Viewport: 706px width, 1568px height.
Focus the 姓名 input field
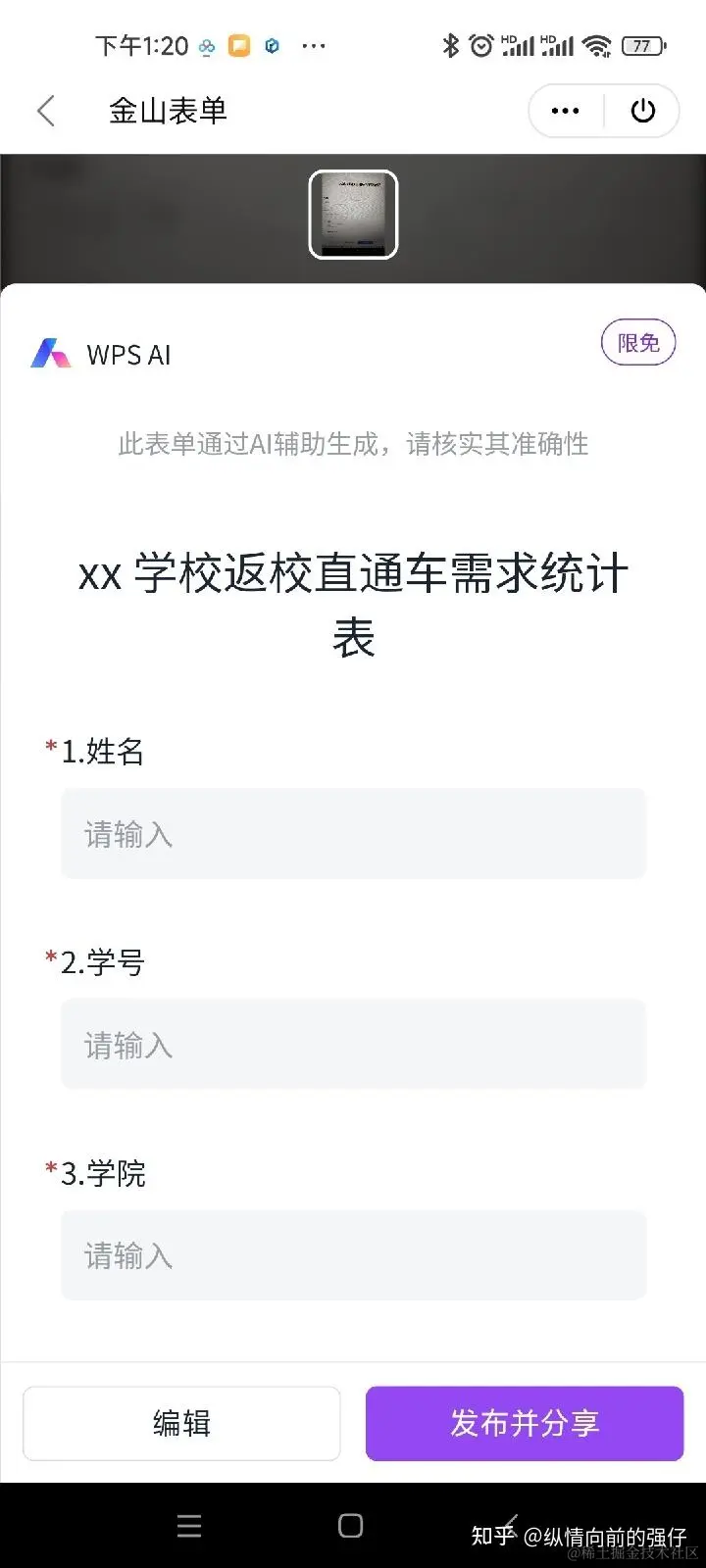click(353, 834)
